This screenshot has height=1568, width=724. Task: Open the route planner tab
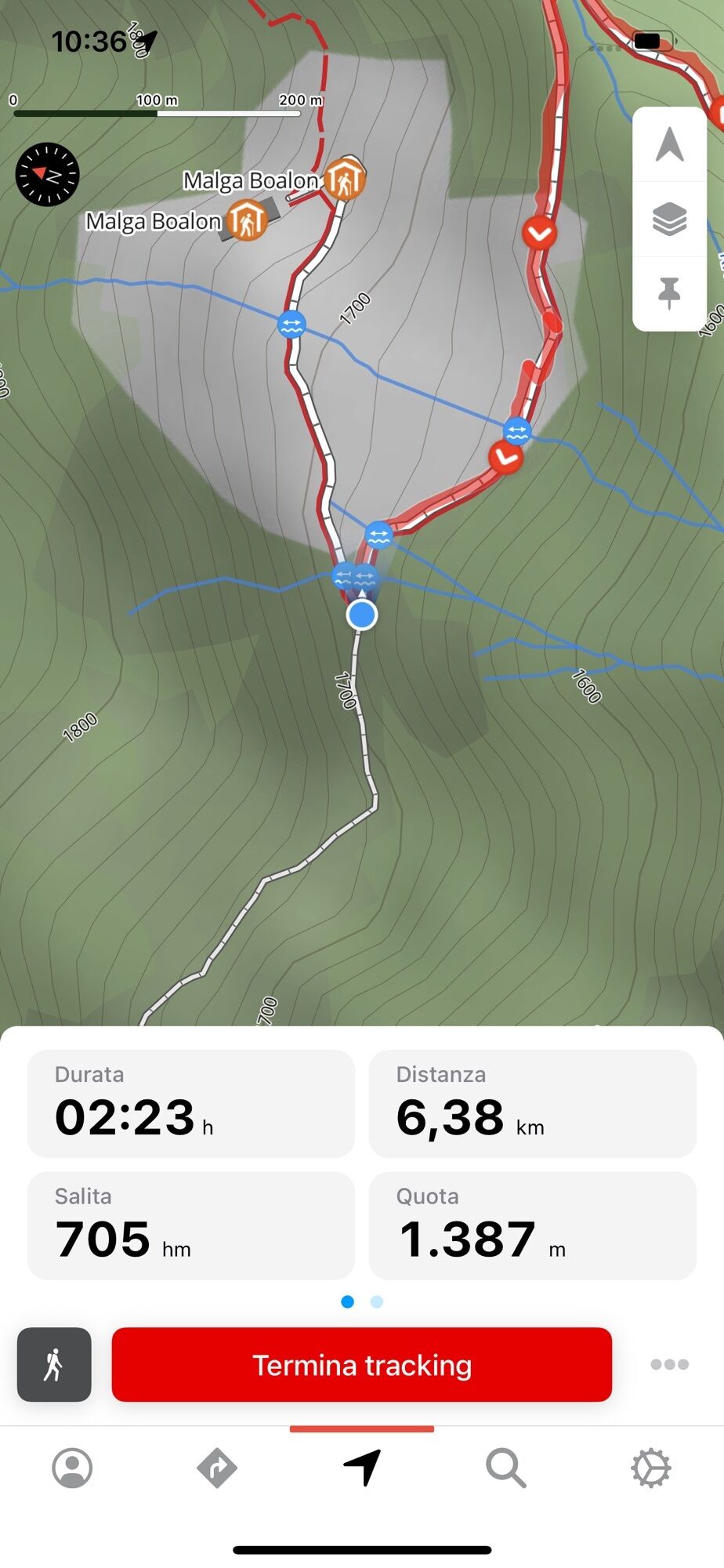pos(217,1468)
